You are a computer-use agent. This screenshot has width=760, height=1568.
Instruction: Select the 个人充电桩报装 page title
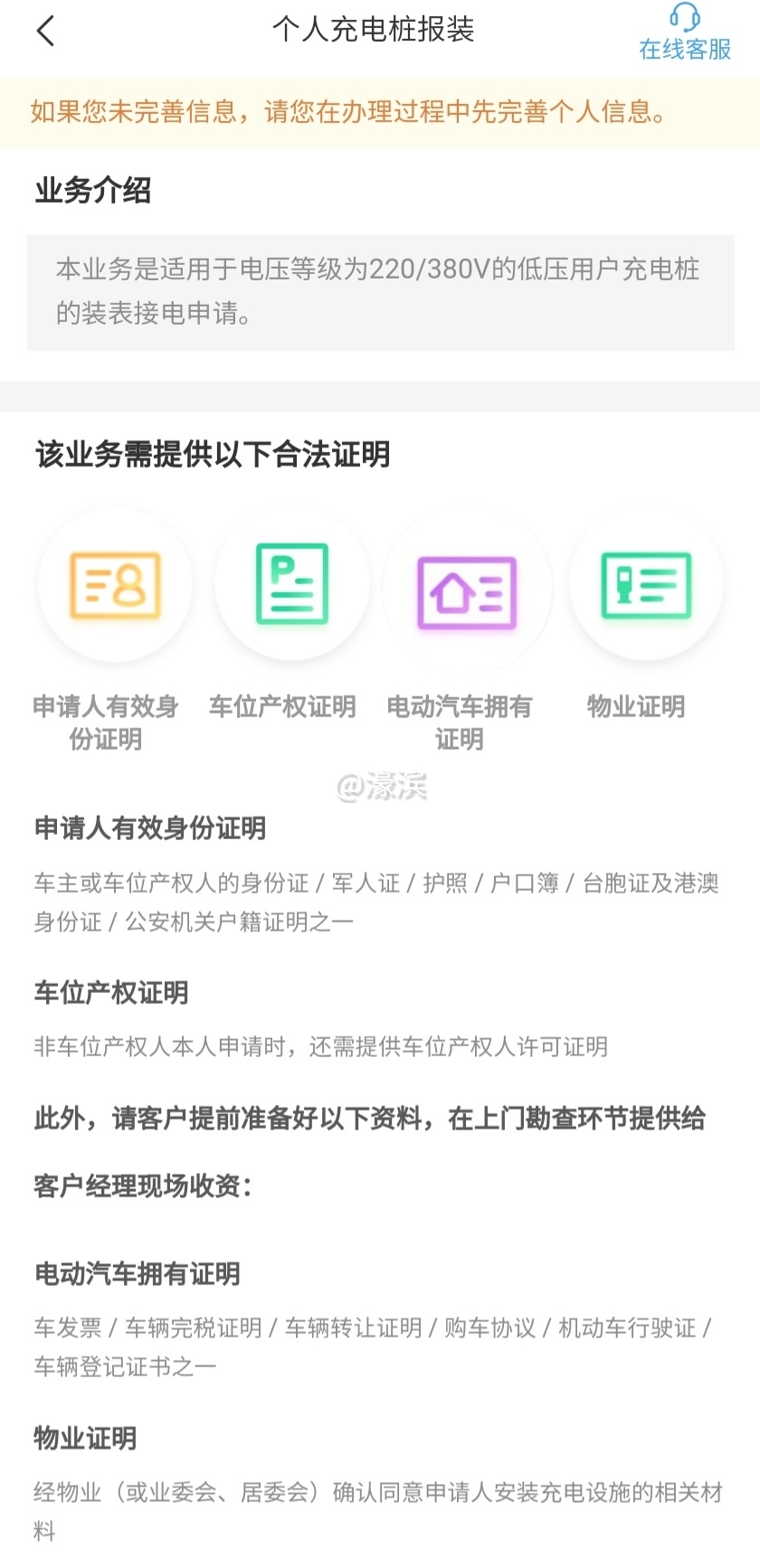click(380, 30)
